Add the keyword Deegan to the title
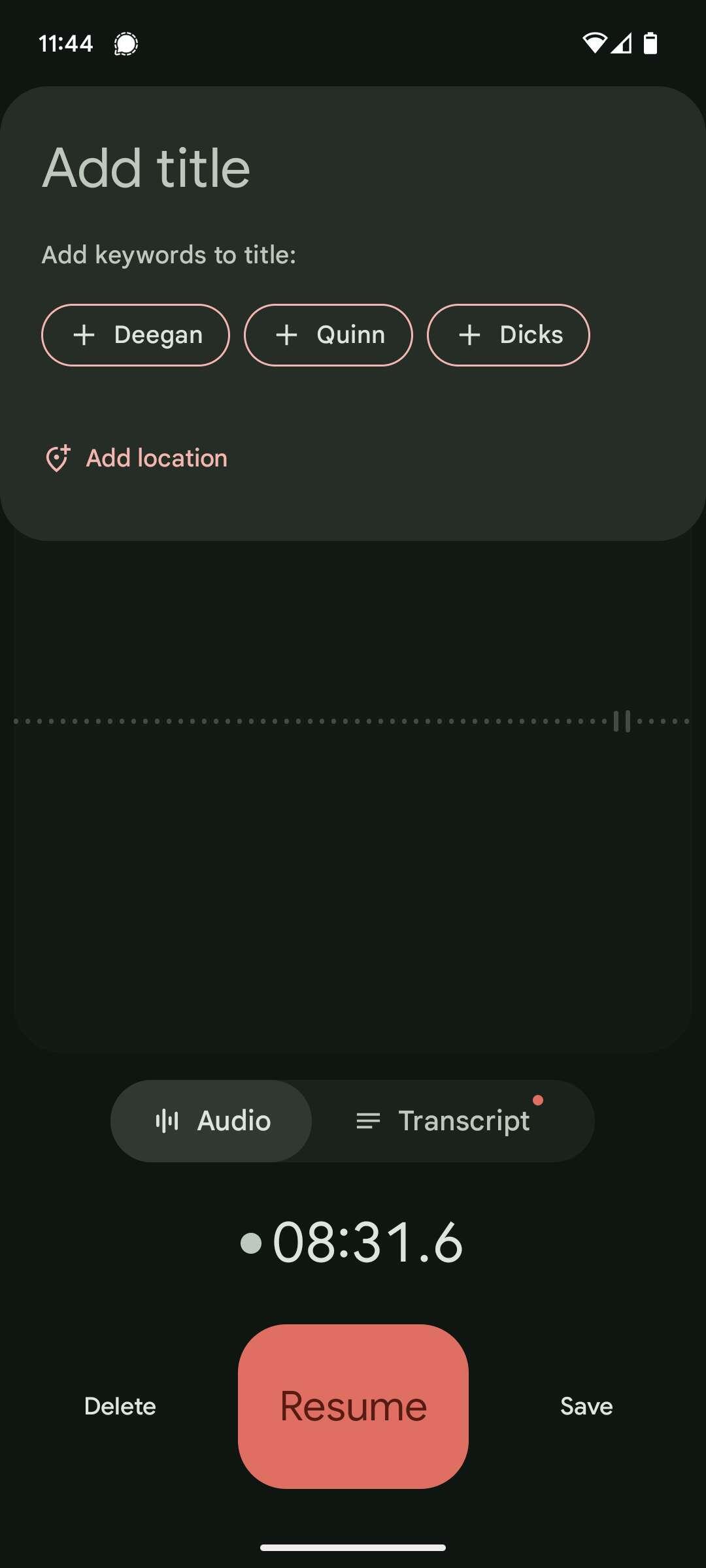Screen dimensions: 706x1568 [135, 335]
